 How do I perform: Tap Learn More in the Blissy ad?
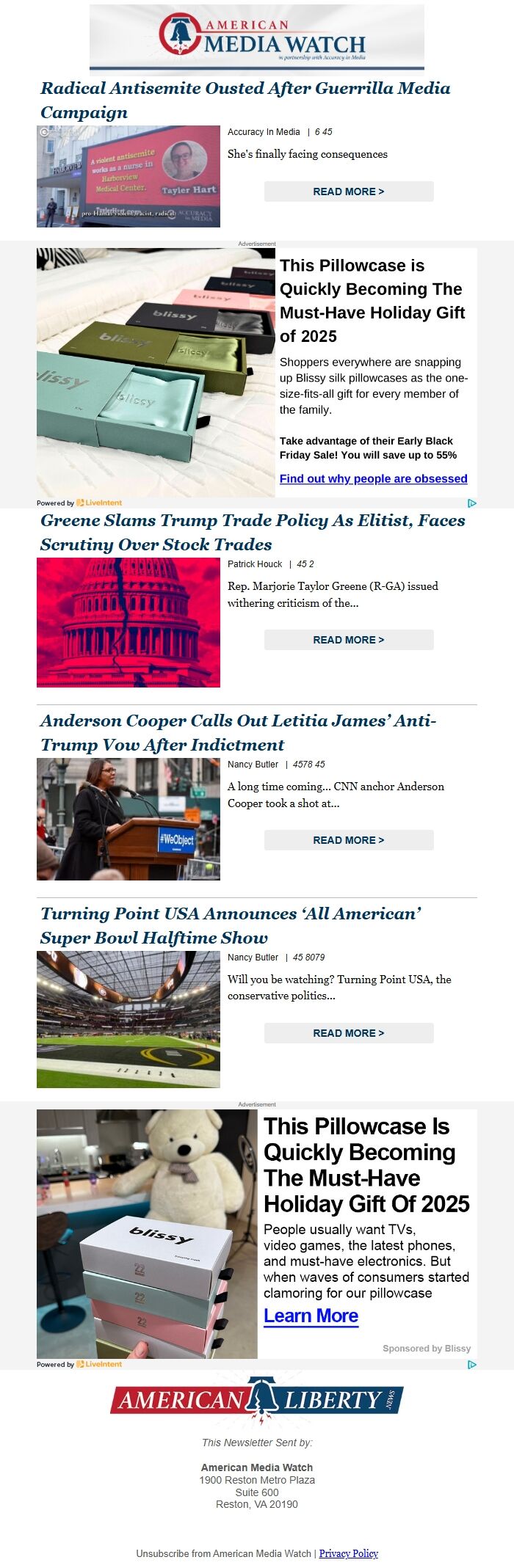click(311, 1316)
